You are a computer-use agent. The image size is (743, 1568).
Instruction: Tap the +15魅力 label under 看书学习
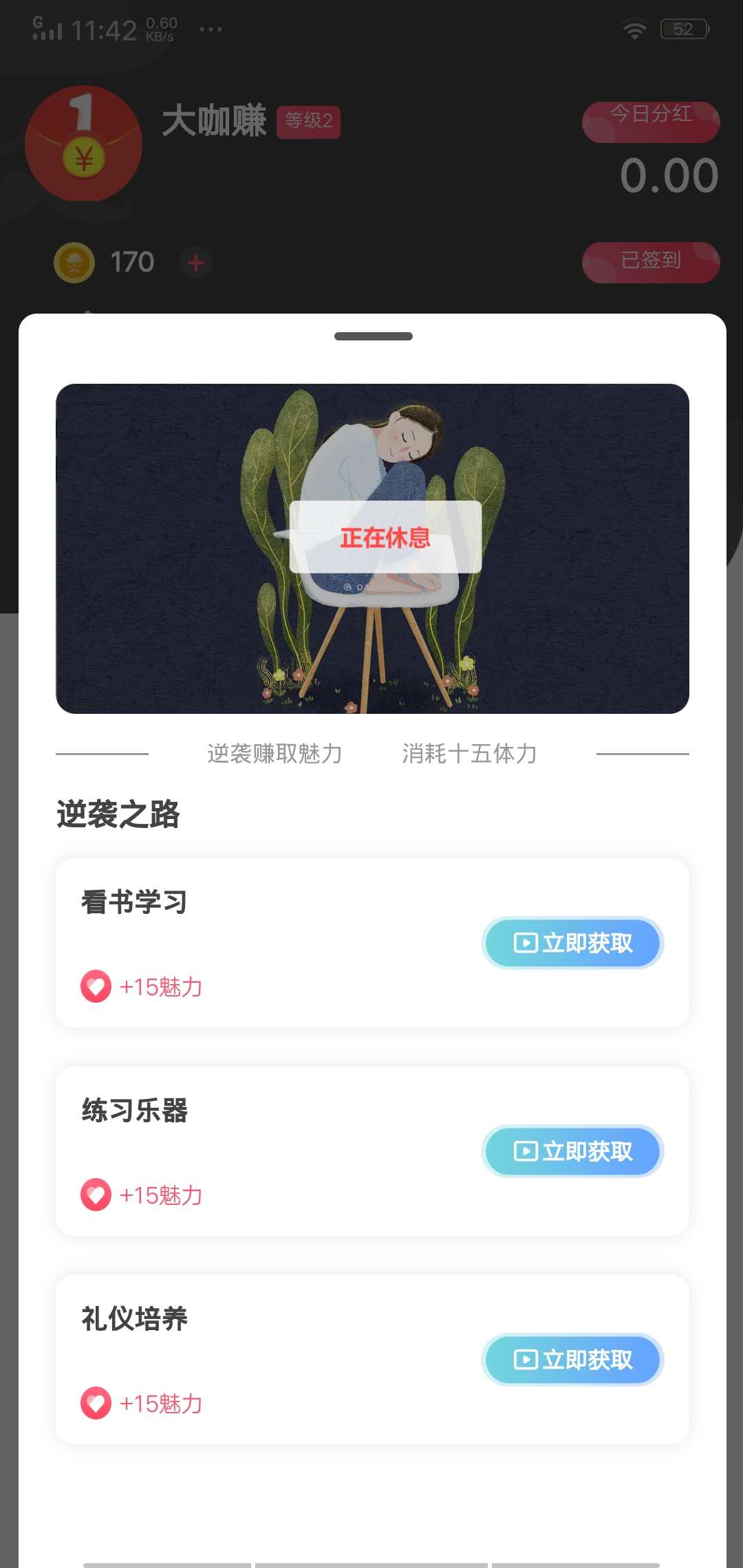pyautogui.click(x=160, y=986)
